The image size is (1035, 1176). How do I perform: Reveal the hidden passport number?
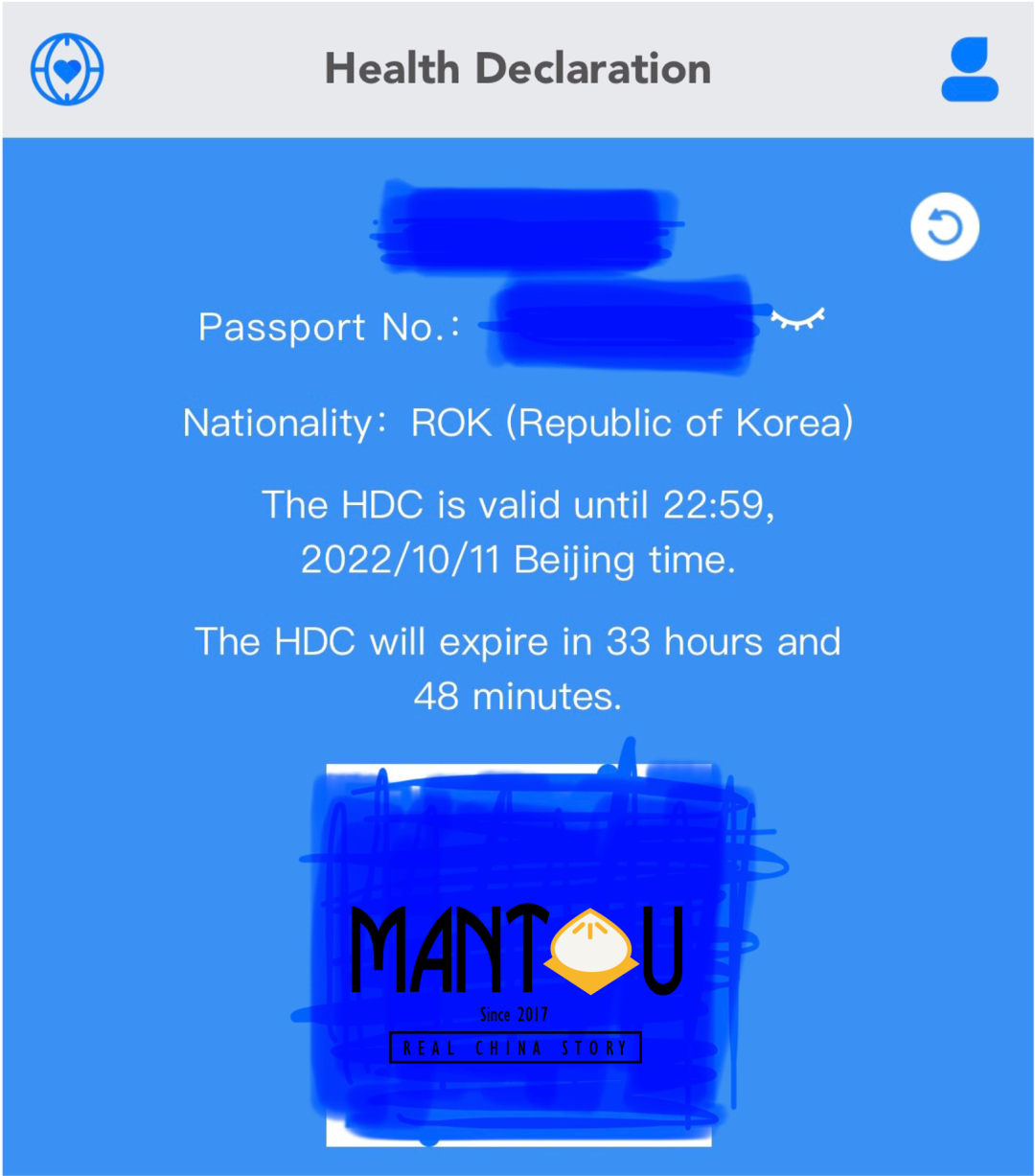[x=798, y=320]
